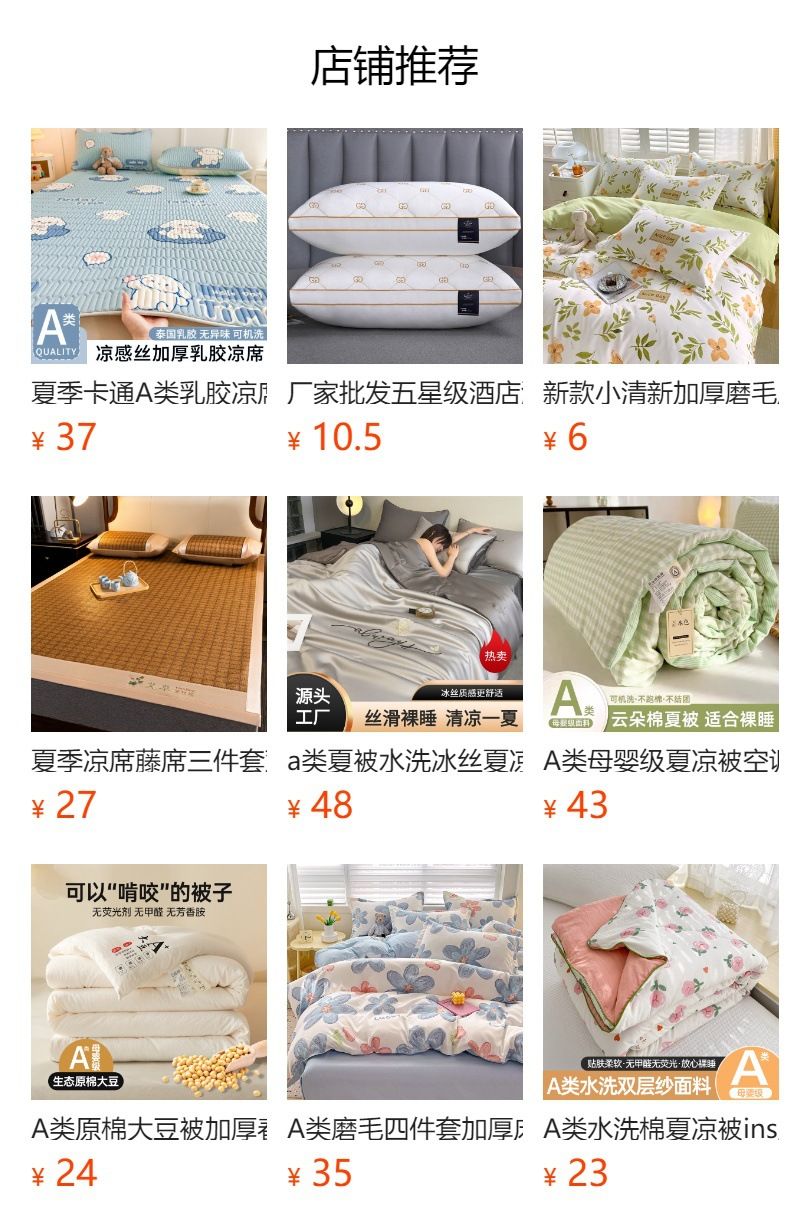Open the 夏季卡通A类乳胶凉席 product priced ¥37
Viewport: 790px width, 1232px height.
point(149,291)
